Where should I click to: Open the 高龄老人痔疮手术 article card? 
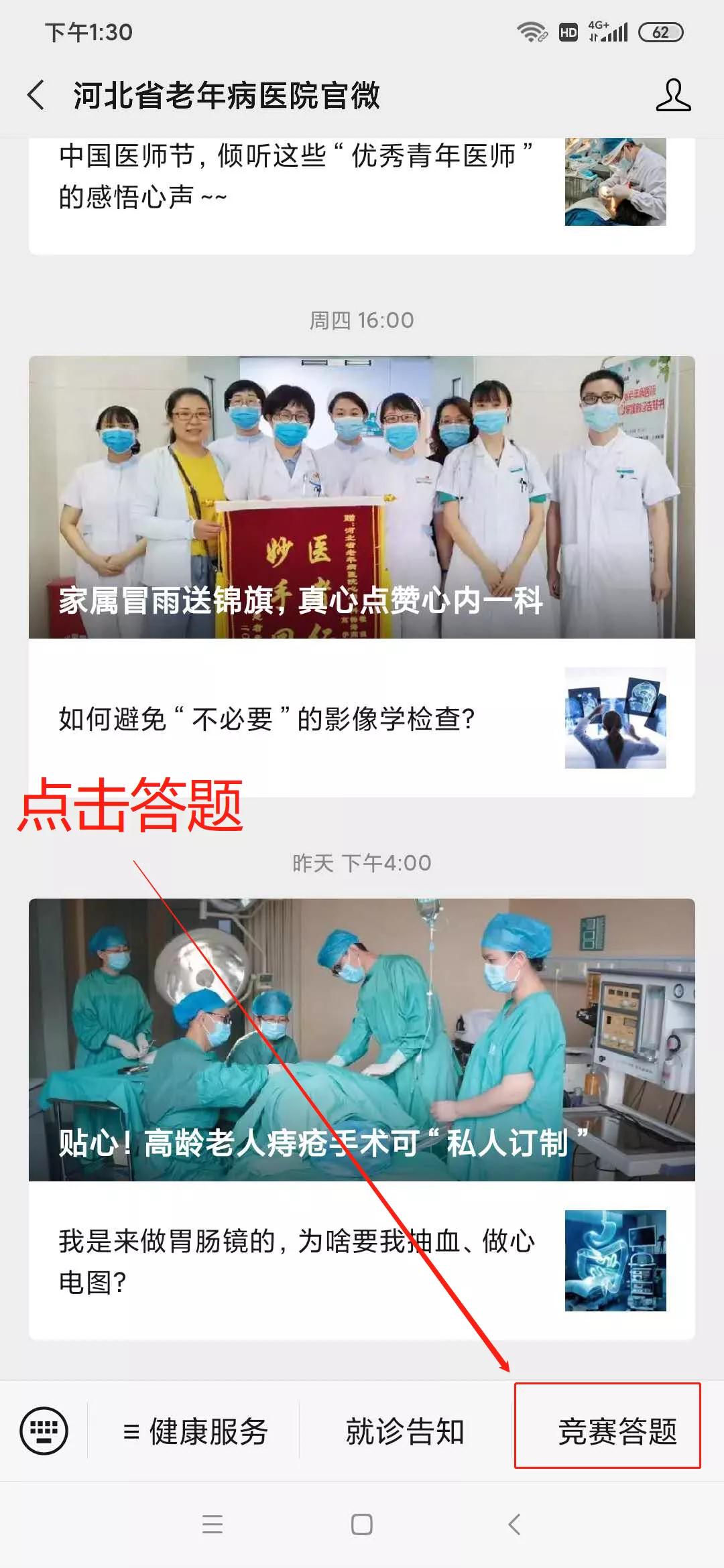[x=362, y=1040]
